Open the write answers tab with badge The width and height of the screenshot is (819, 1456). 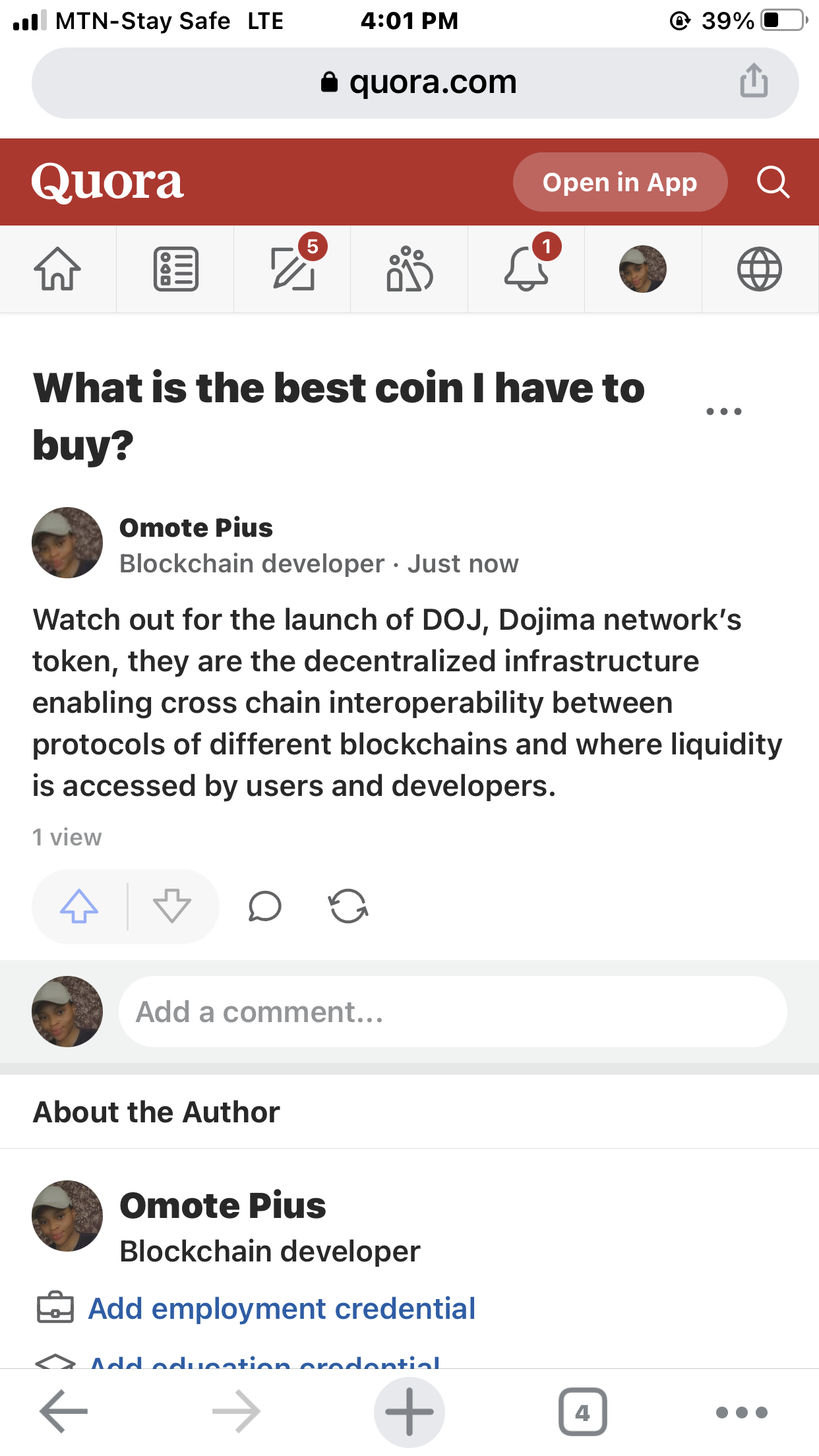click(x=293, y=268)
